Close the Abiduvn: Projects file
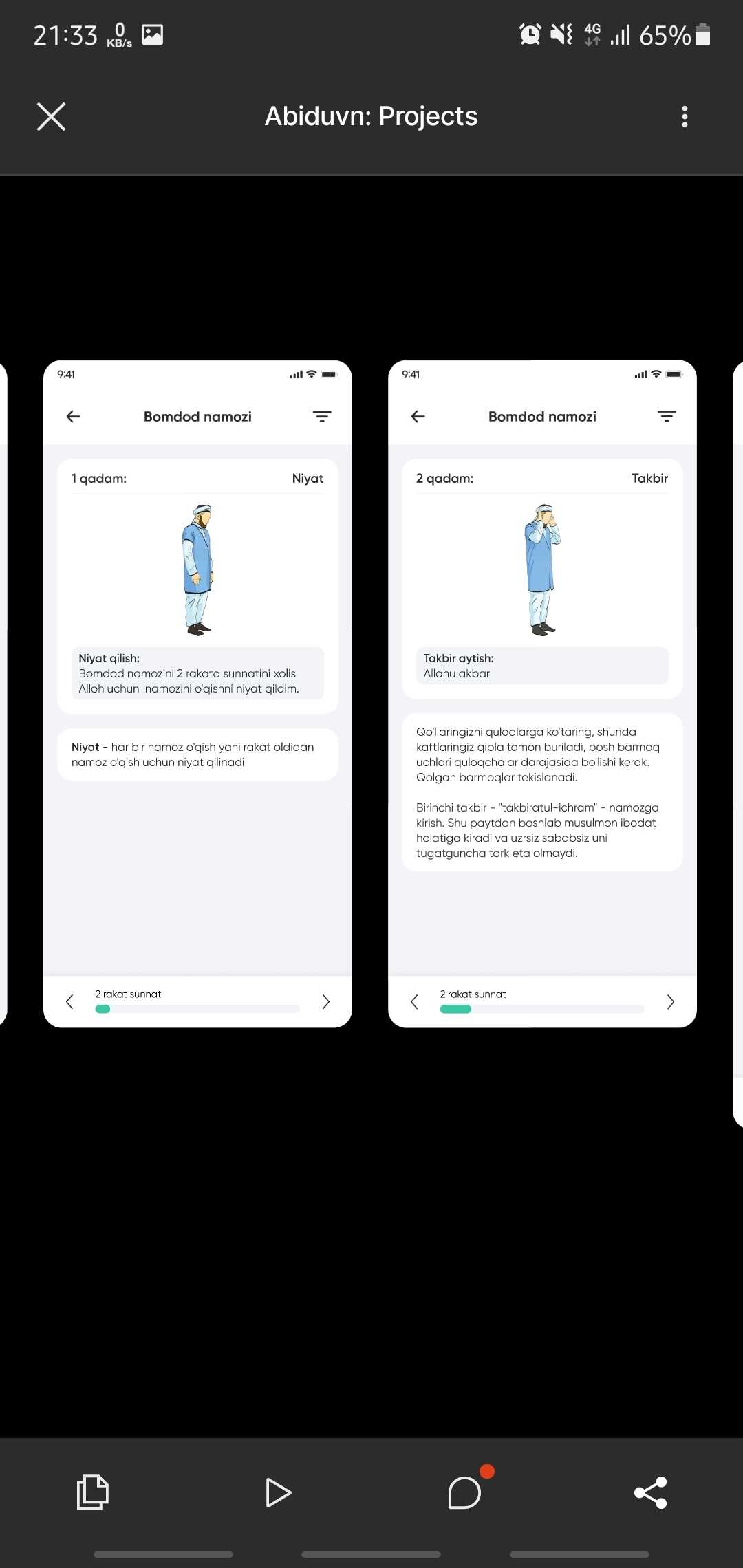 click(x=51, y=116)
